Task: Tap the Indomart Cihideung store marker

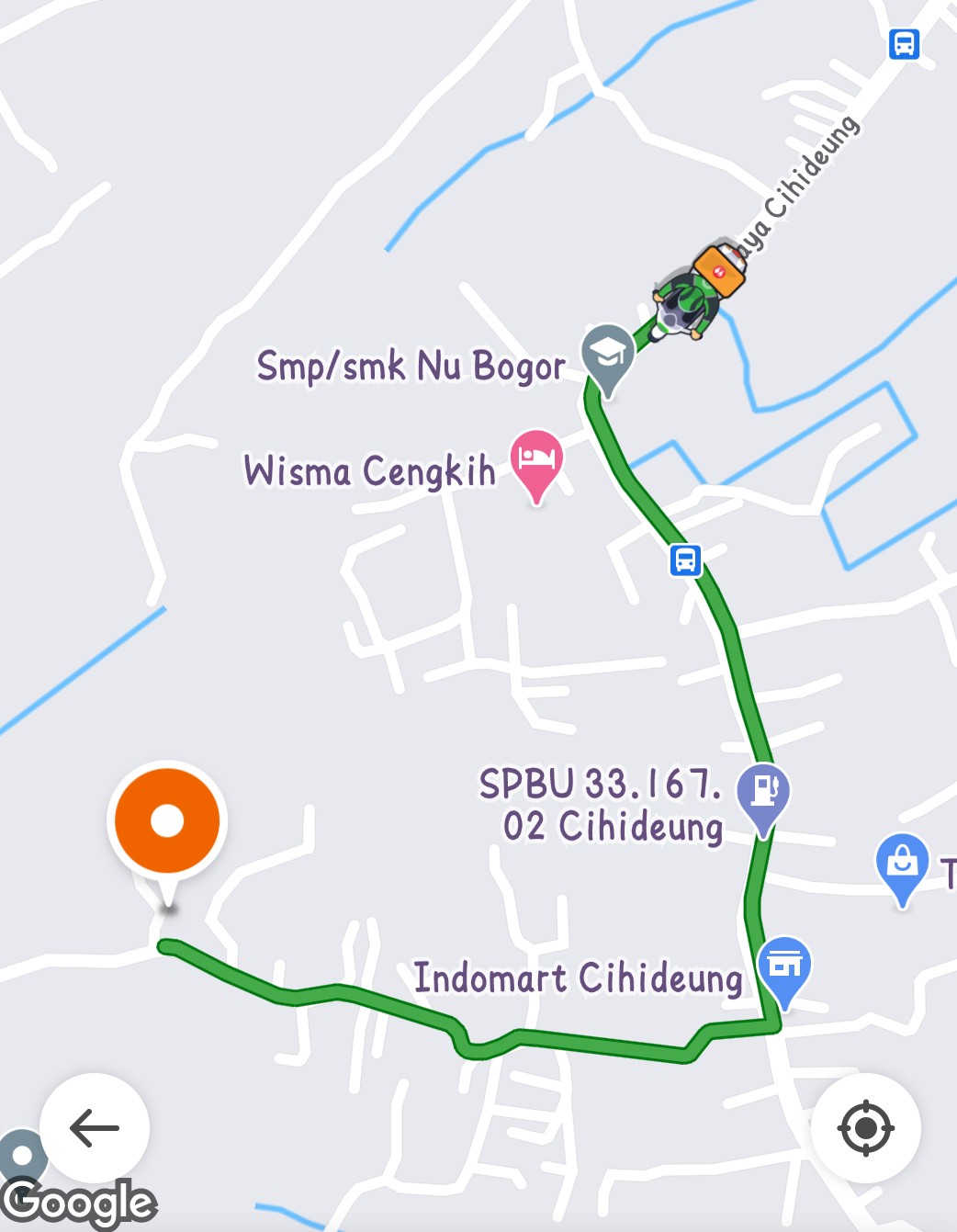Action: tap(784, 966)
